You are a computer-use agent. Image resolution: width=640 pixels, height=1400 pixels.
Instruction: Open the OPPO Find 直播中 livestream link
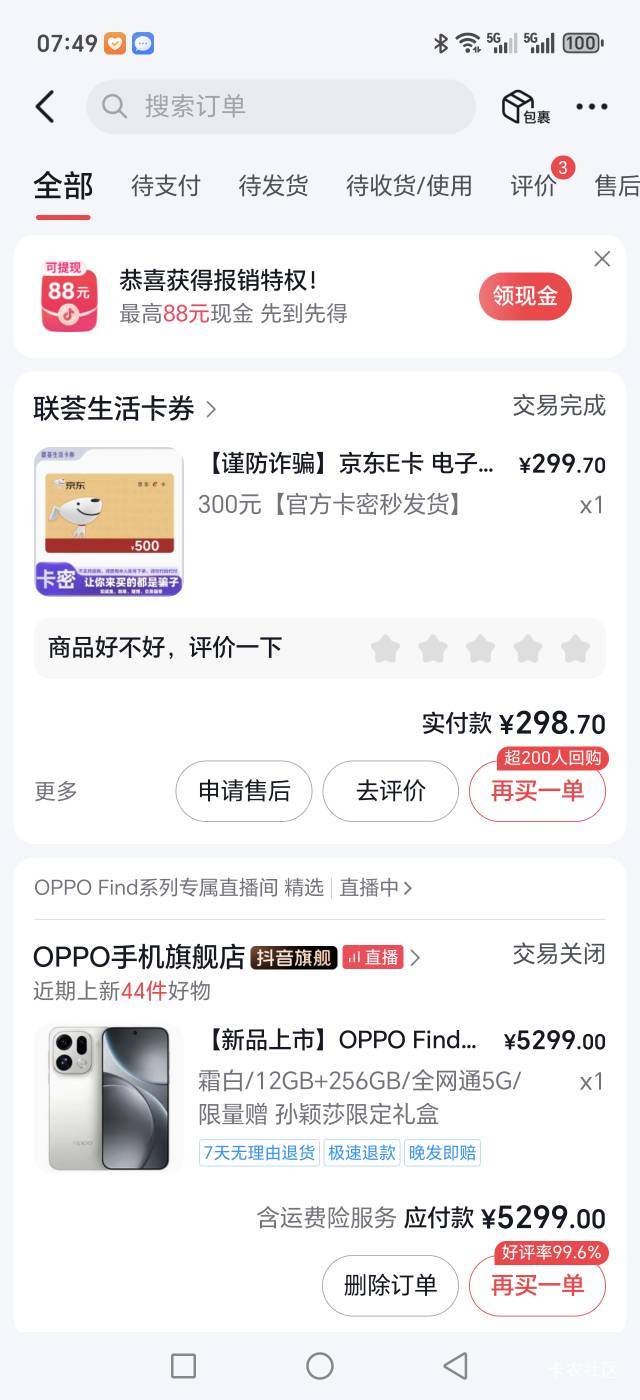[x=375, y=887]
